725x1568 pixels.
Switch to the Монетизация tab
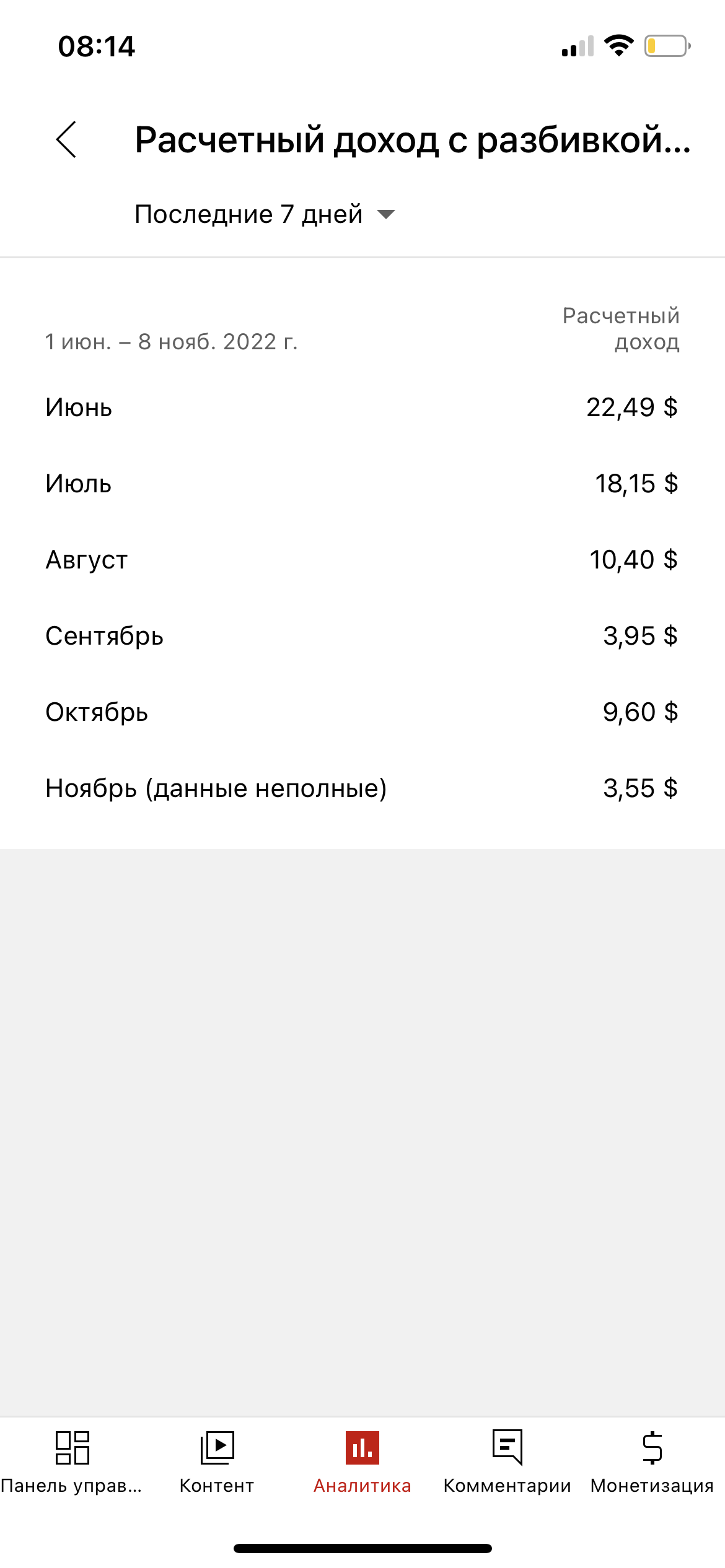(652, 1463)
